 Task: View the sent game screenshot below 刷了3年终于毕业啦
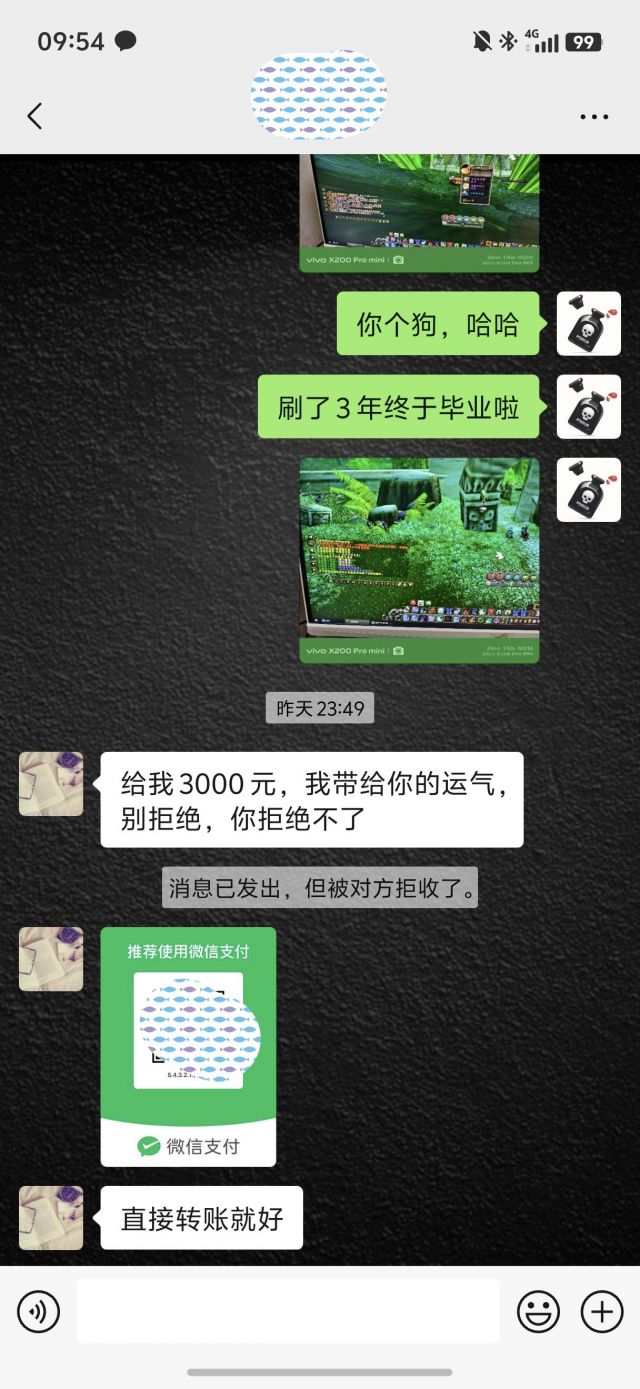419,559
